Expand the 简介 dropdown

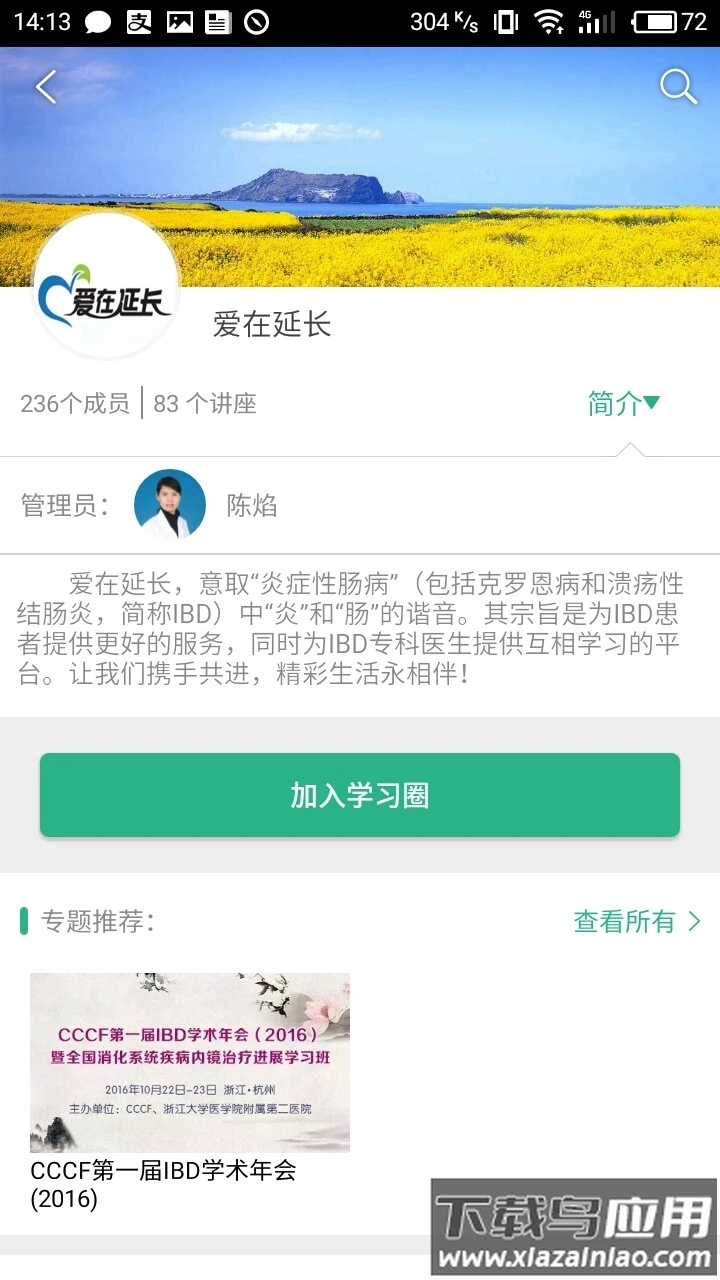[623, 402]
